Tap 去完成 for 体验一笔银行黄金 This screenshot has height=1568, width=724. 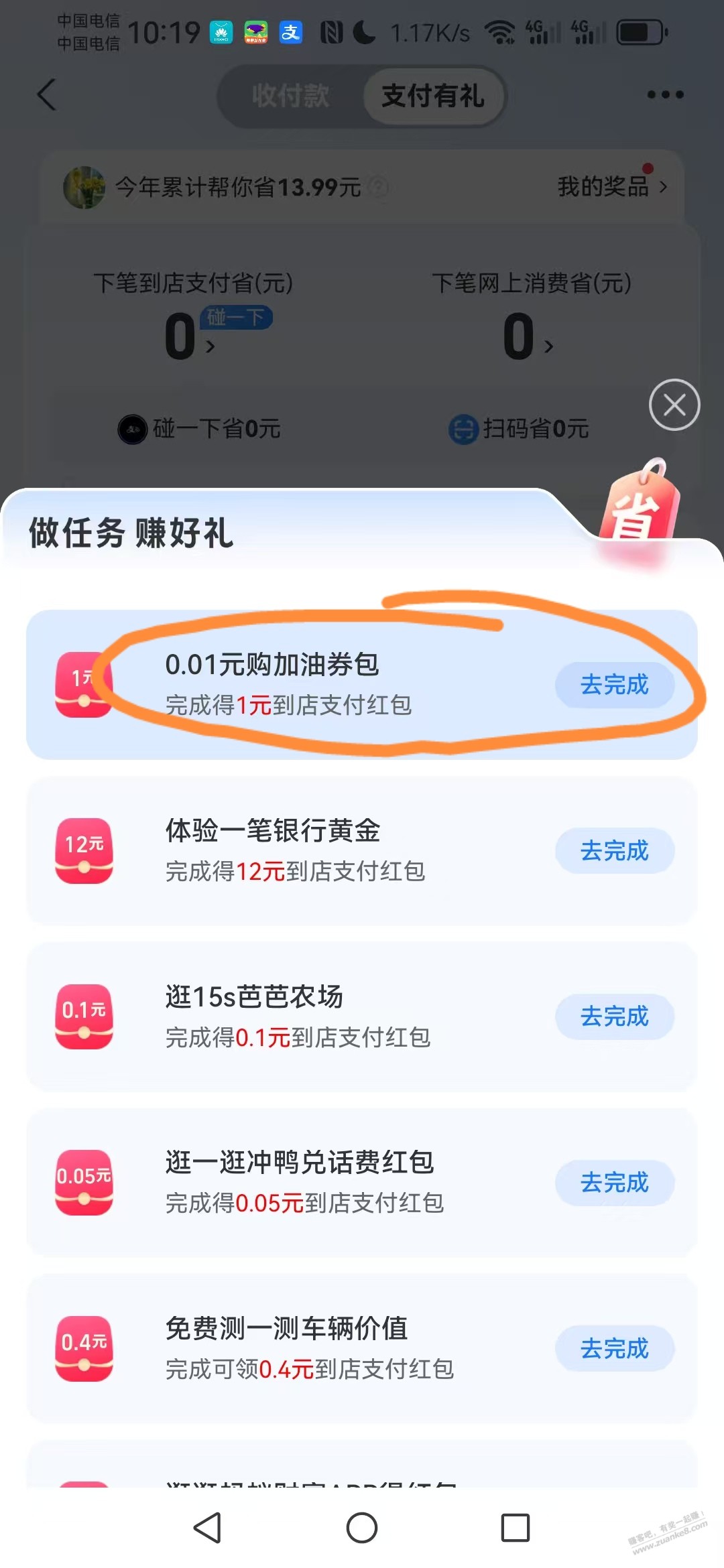[x=615, y=851]
